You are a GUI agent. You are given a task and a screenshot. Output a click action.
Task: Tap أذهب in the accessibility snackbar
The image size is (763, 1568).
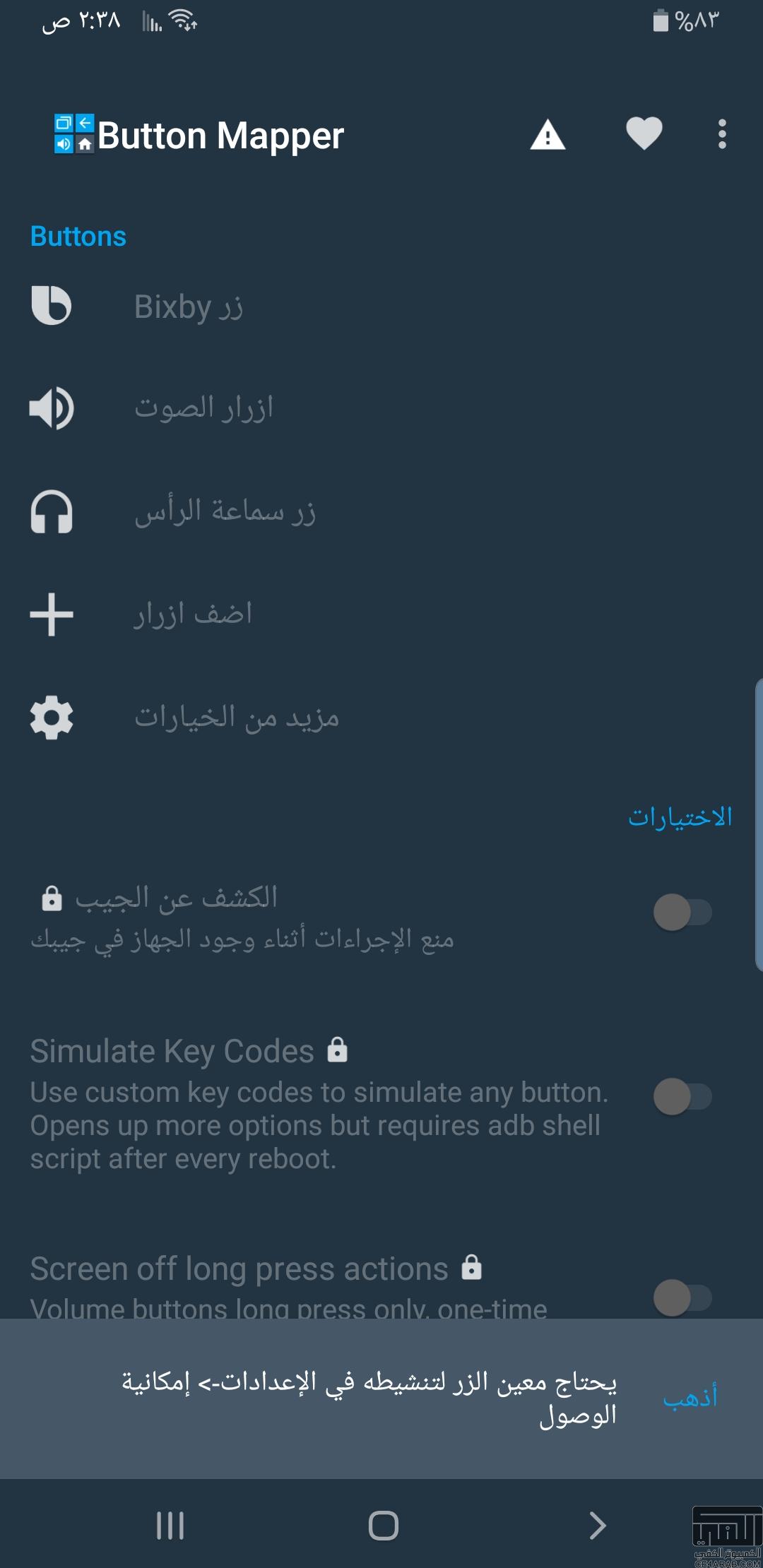690,1397
